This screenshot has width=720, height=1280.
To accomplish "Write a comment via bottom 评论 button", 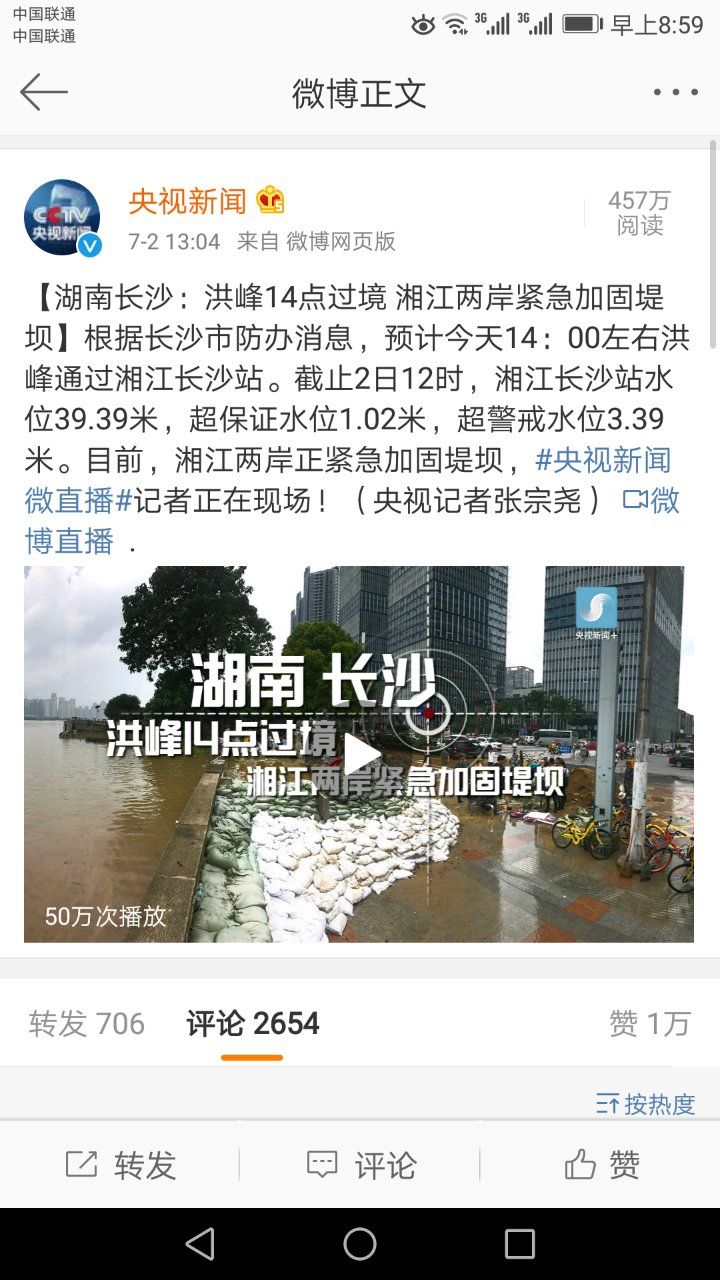I will (x=360, y=1165).
